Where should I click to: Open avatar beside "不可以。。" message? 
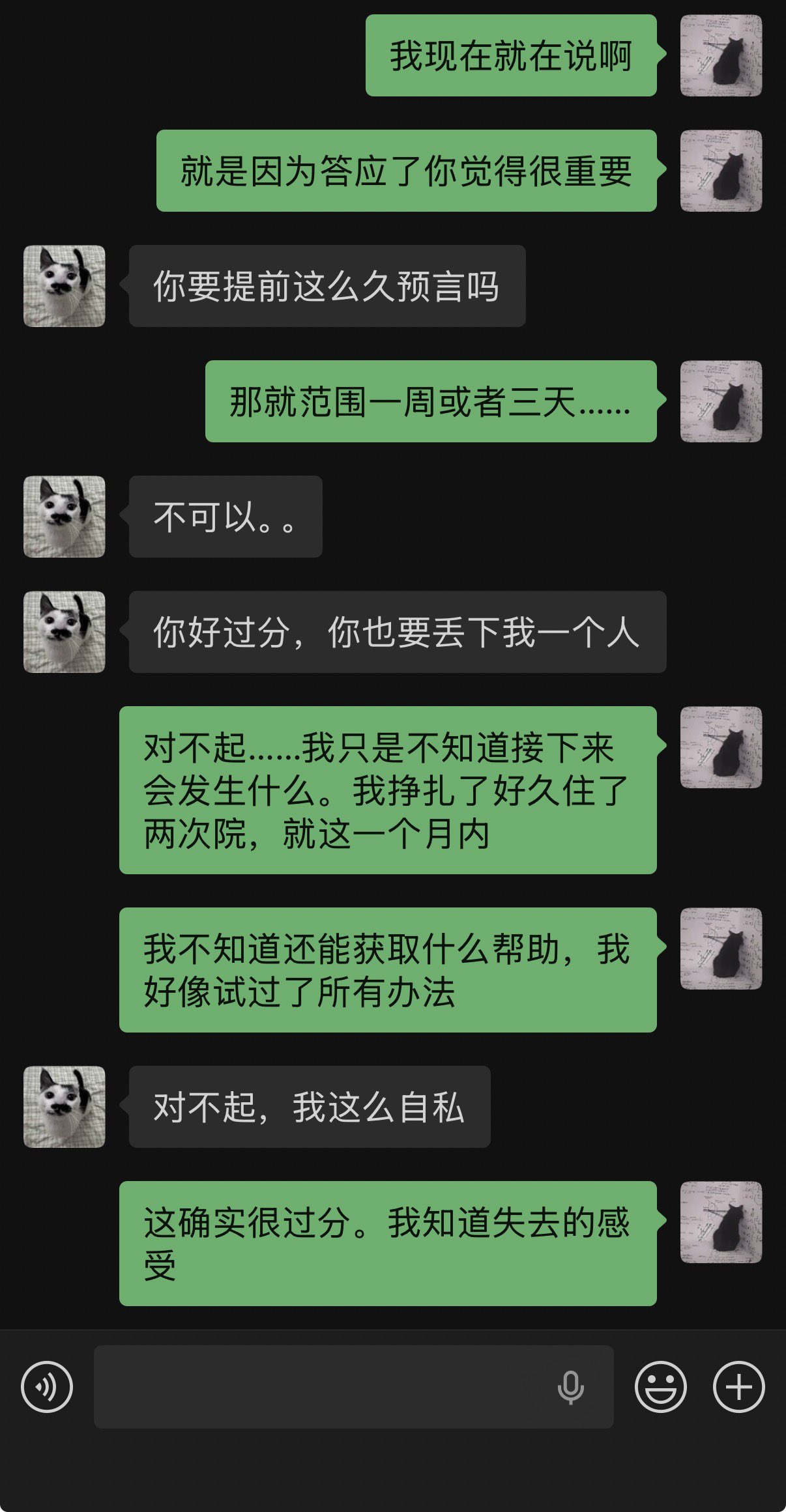[x=65, y=517]
